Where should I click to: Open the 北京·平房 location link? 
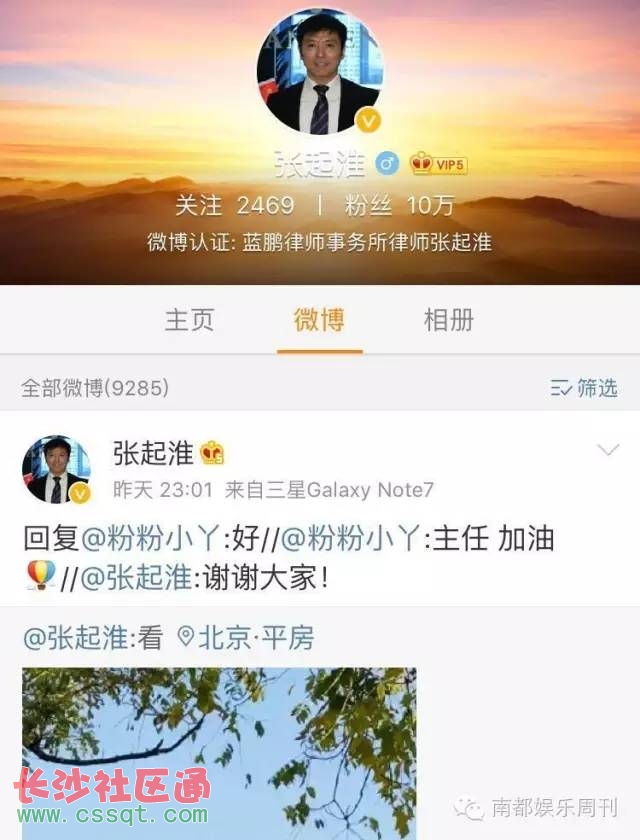pyautogui.click(x=245, y=638)
